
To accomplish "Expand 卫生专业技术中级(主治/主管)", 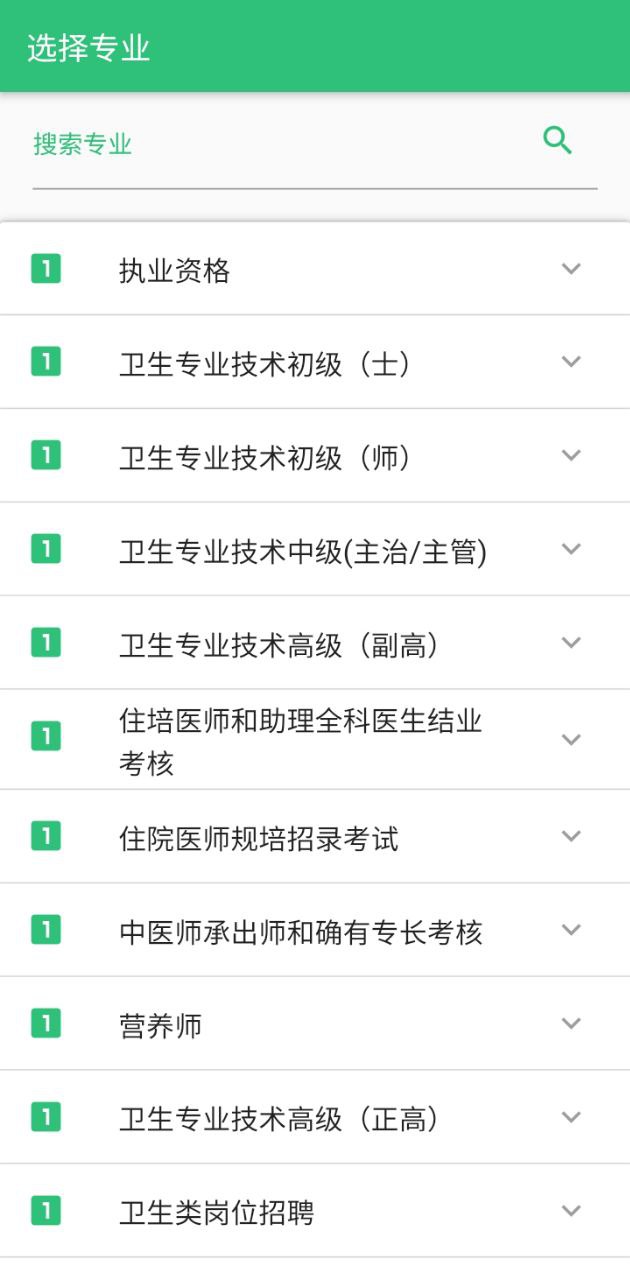I will [571, 549].
